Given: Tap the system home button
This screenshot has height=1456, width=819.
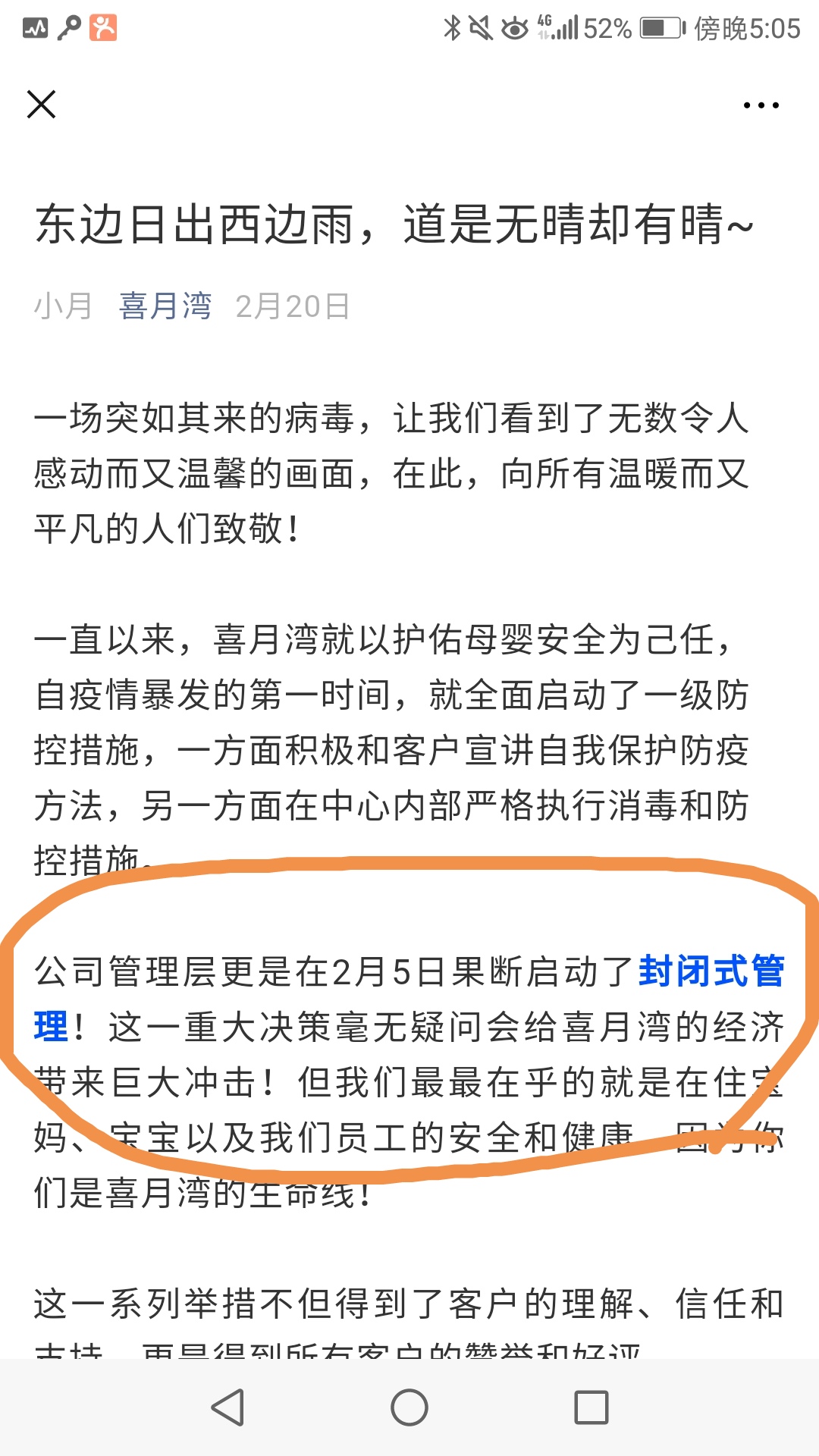Looking at the screenshot, I should [409, 1407].
